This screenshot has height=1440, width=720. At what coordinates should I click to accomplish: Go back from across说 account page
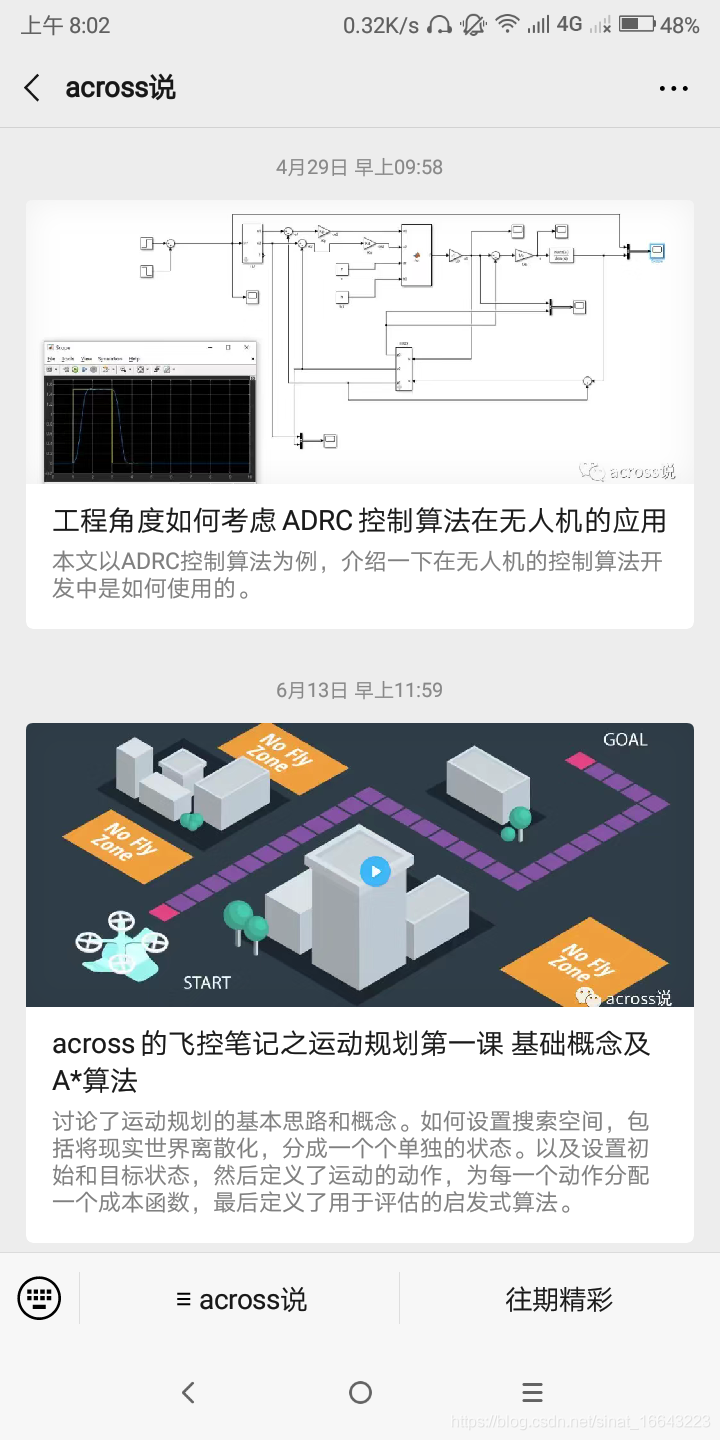pyautogui.click(x=32, y=88)
